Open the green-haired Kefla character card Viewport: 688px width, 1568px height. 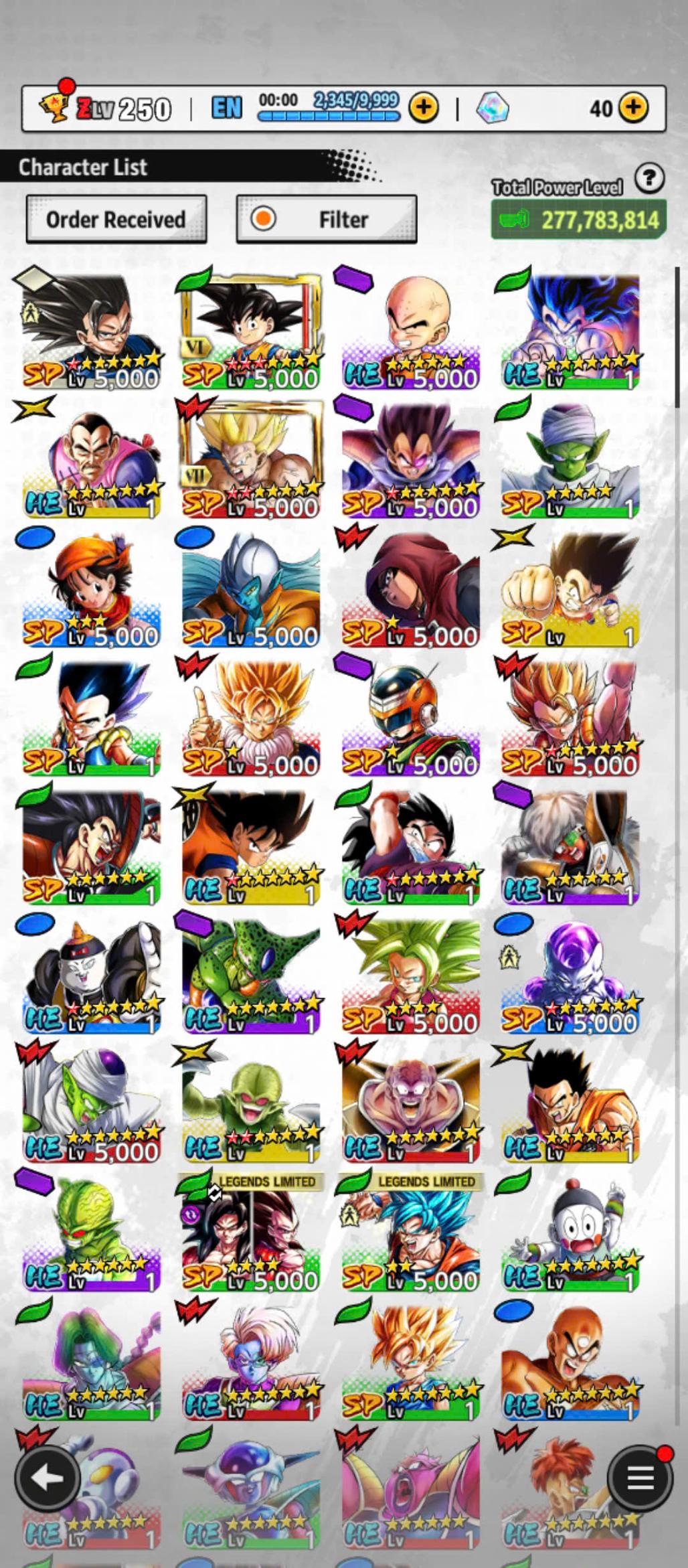[x=410, y=976]
